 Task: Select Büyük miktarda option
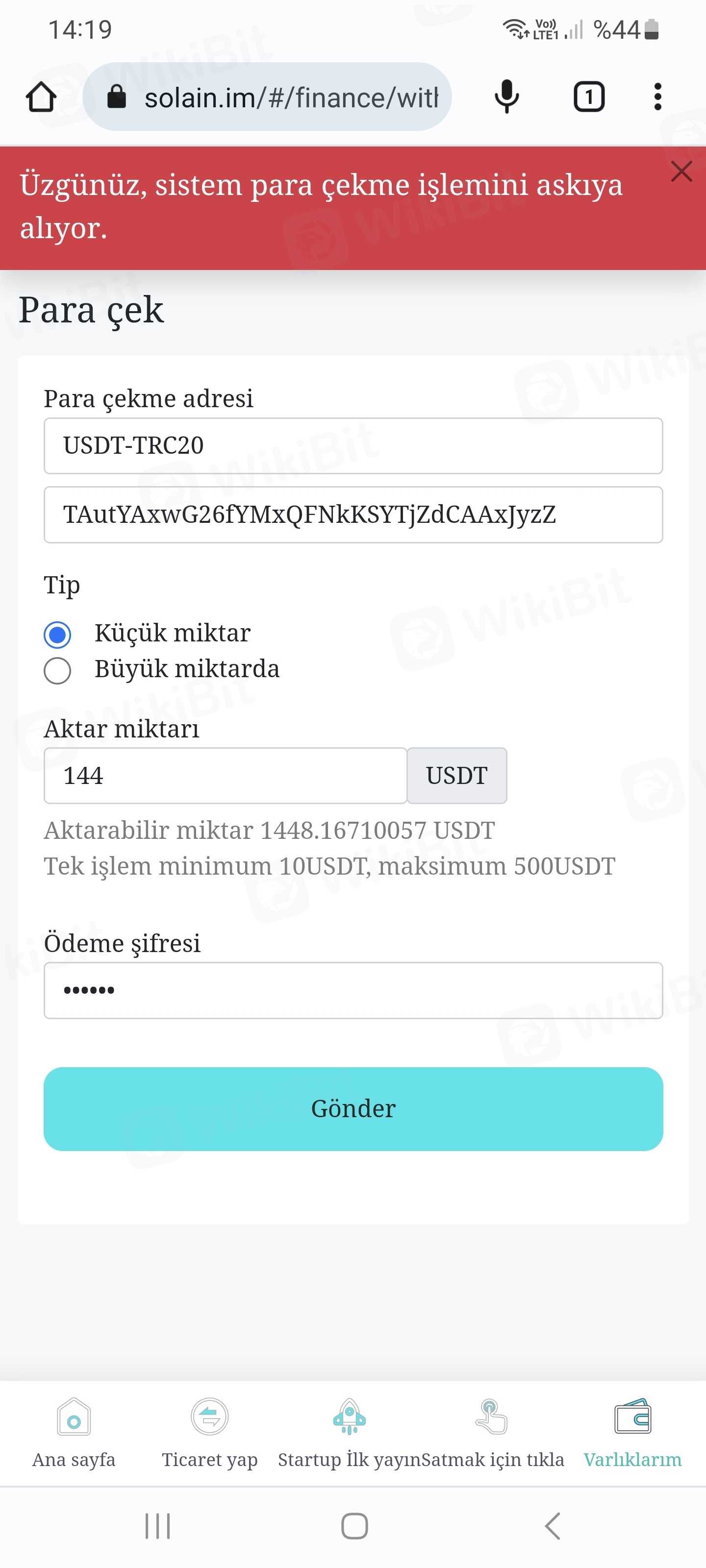58,670
